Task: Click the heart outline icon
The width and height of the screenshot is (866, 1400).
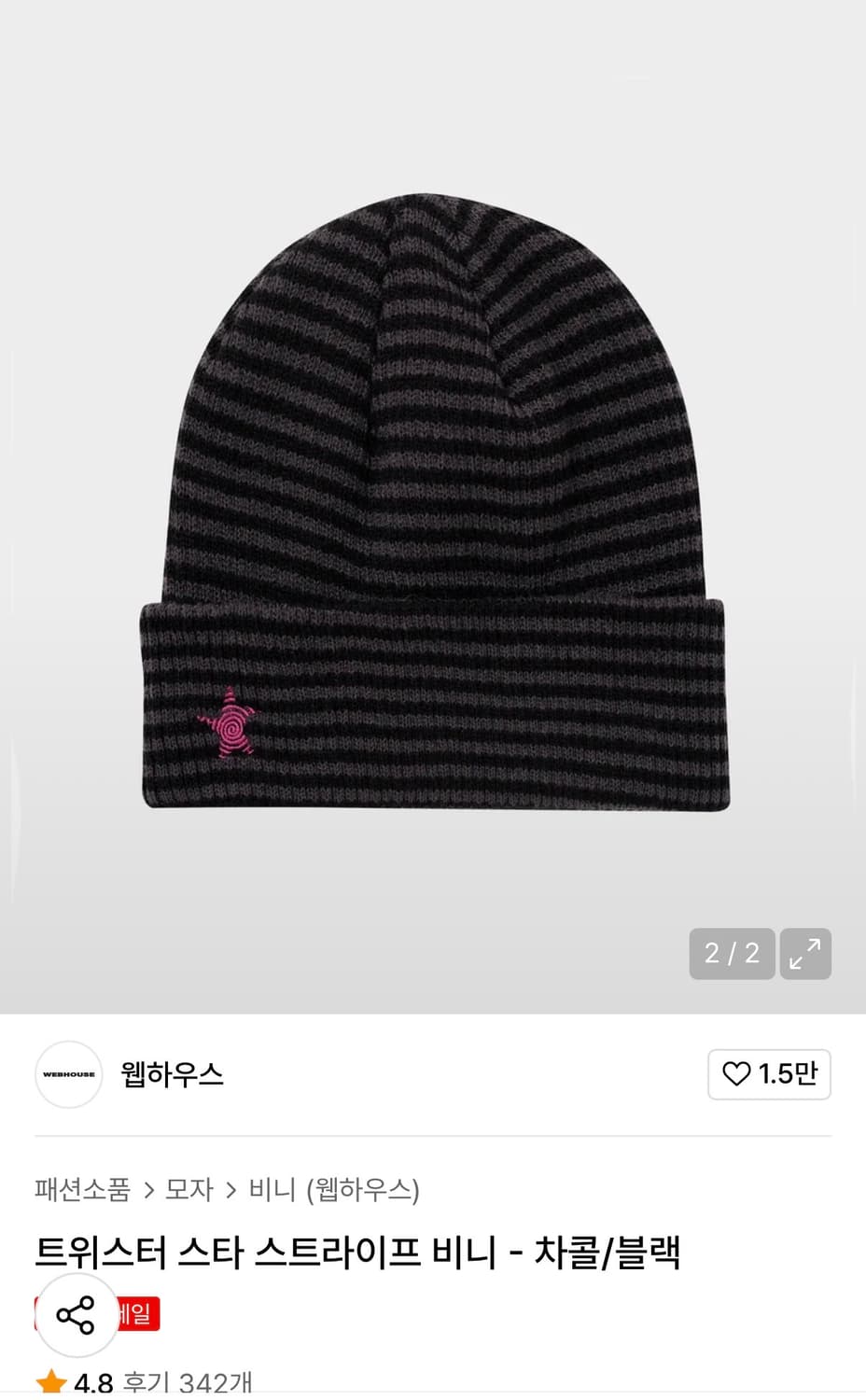Action: pyautogui.click(x=736, y=1074)
